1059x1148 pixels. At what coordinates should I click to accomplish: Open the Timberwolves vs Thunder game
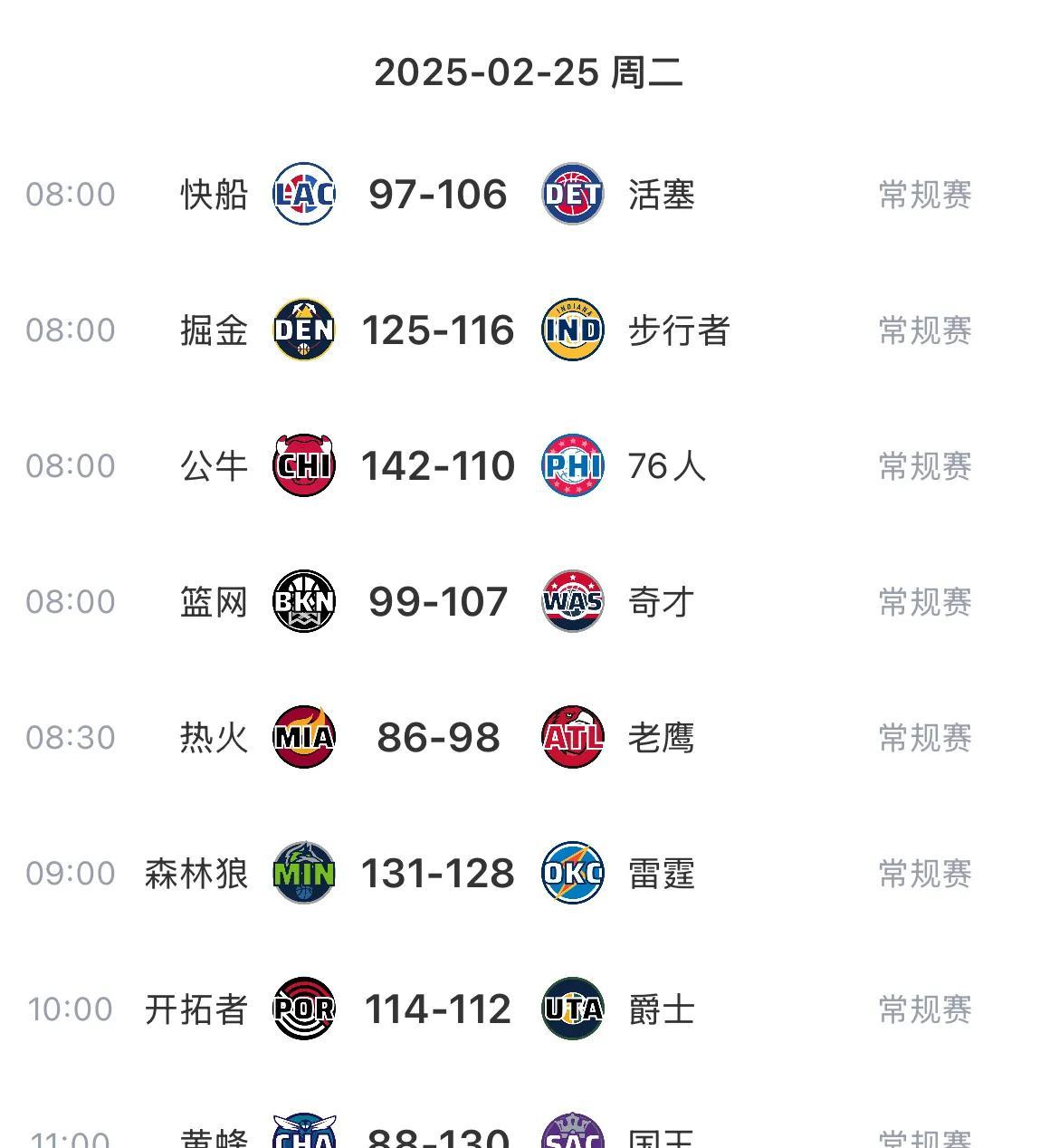coord(438,874)
